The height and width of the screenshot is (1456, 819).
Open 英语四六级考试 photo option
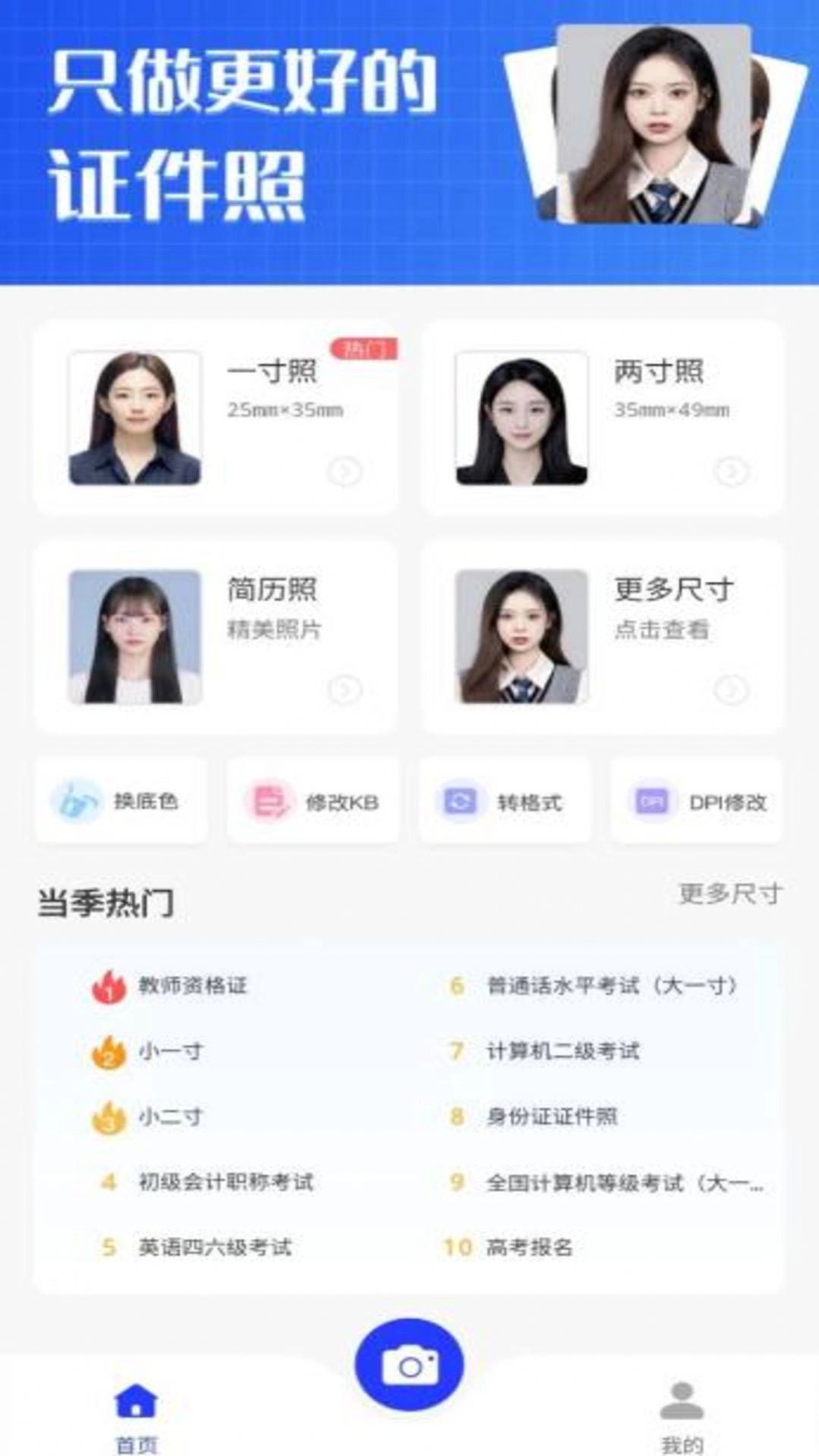(214, 1247)
